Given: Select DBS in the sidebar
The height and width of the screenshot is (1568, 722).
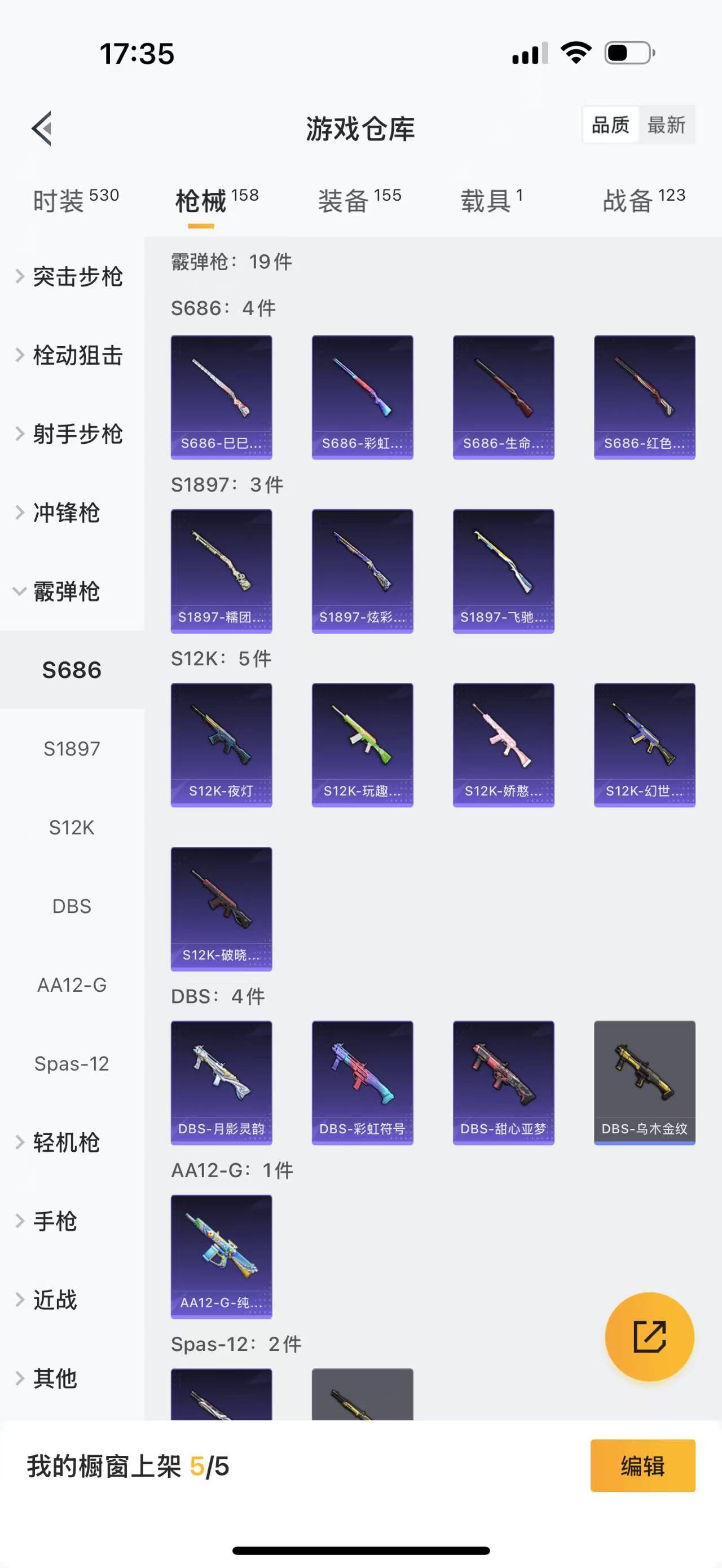Looking at the screenshot, I should click(x=72, y=906).
